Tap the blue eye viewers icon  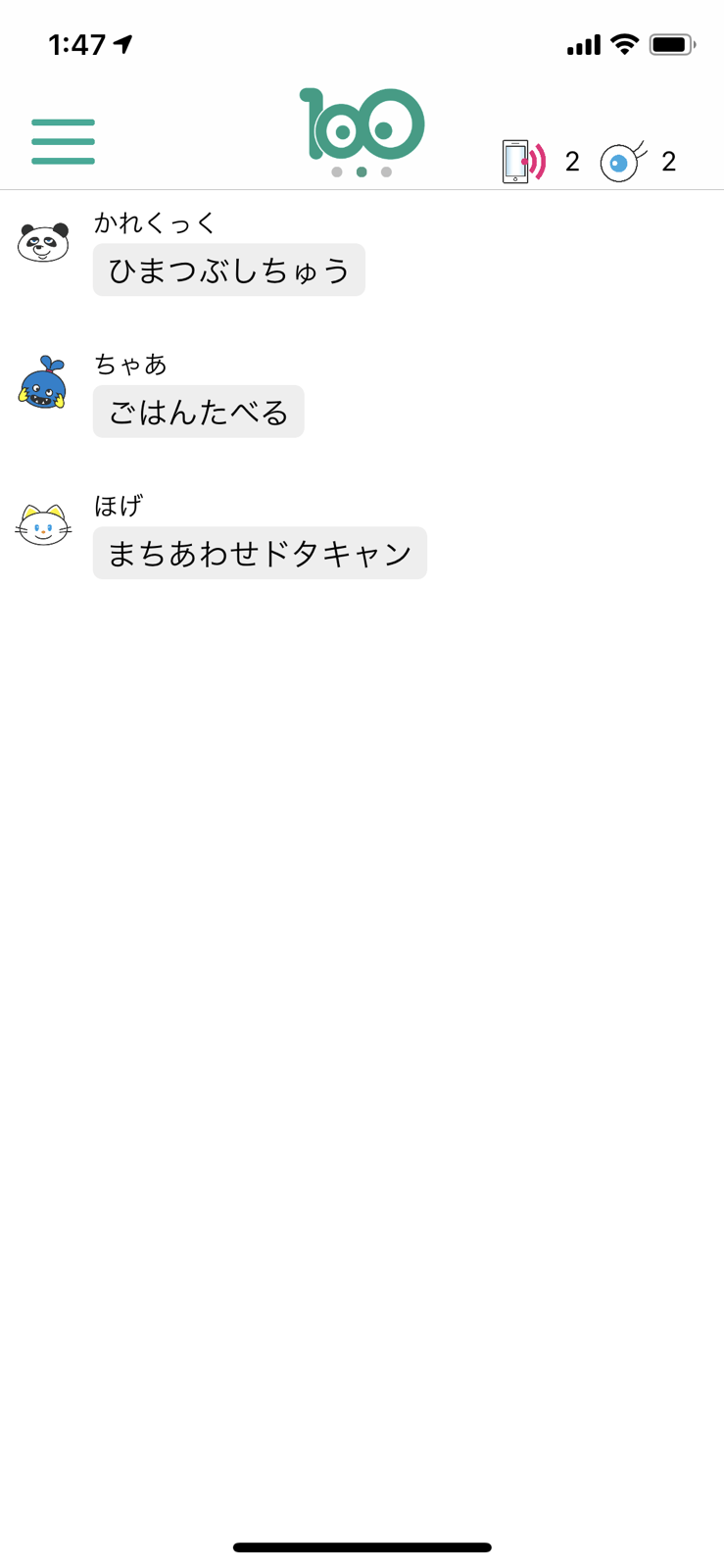click(x=622, y=162)
